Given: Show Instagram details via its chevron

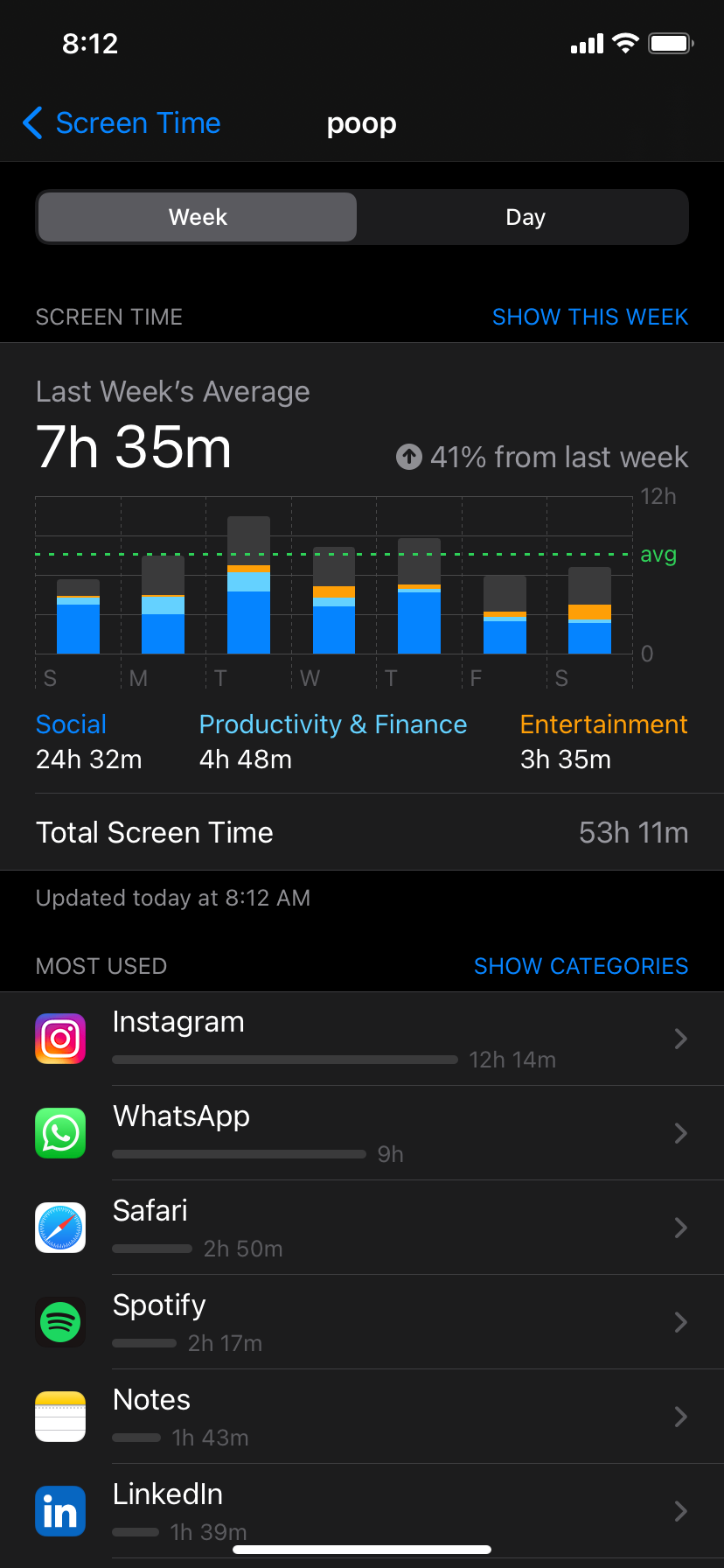Looking at the screenshot, I should (680, 1038).
